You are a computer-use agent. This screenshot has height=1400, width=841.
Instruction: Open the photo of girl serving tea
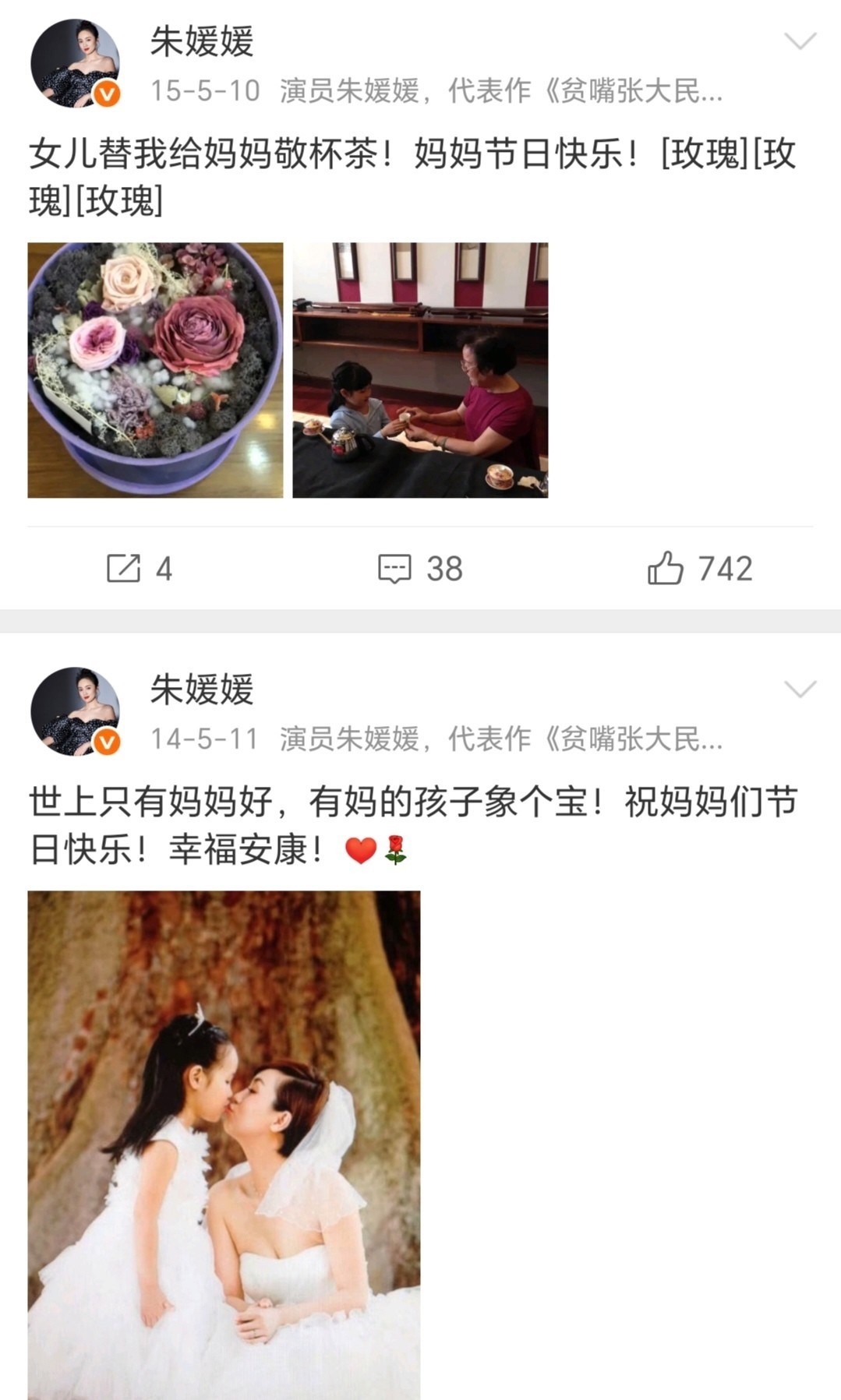point(420,370)
